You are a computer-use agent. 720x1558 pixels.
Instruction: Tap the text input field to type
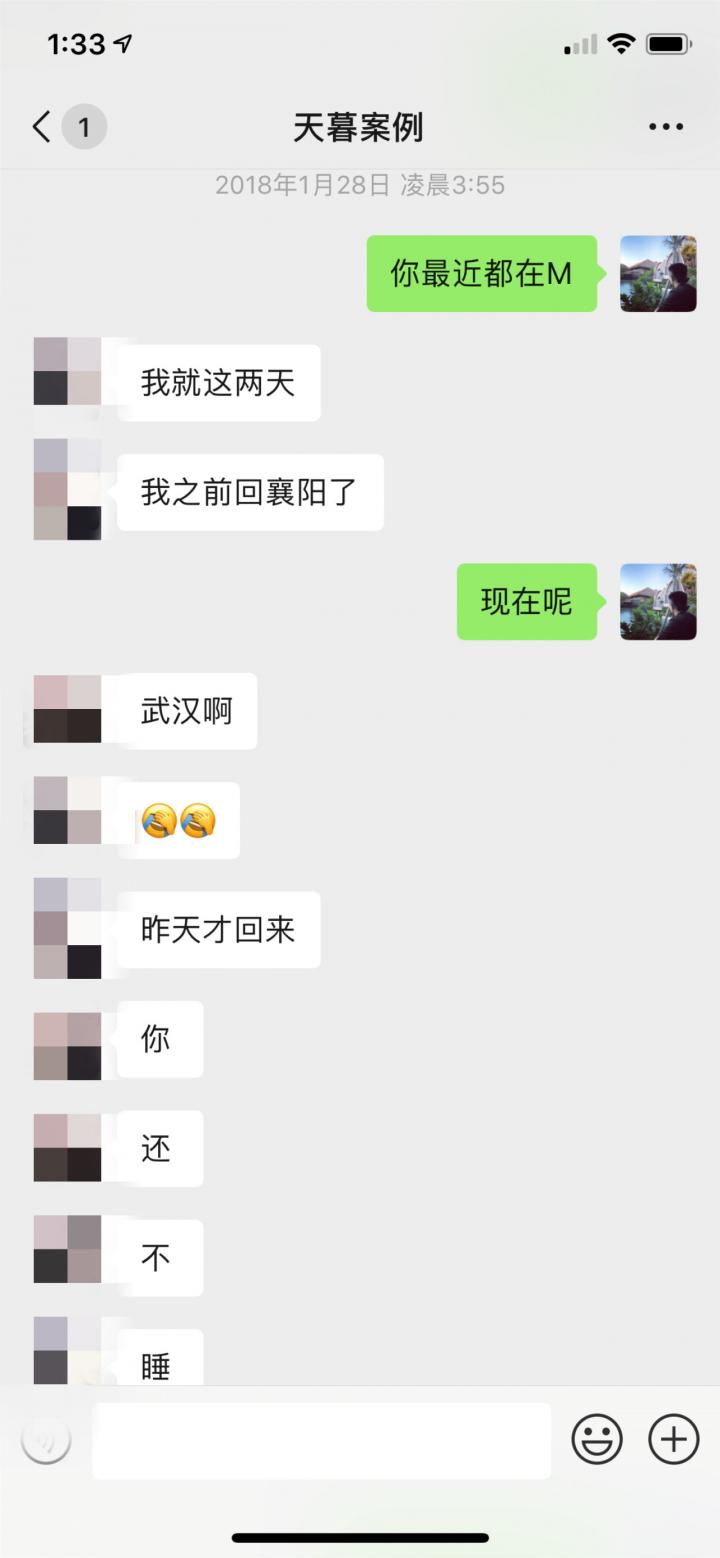(x=320, y=1438)
